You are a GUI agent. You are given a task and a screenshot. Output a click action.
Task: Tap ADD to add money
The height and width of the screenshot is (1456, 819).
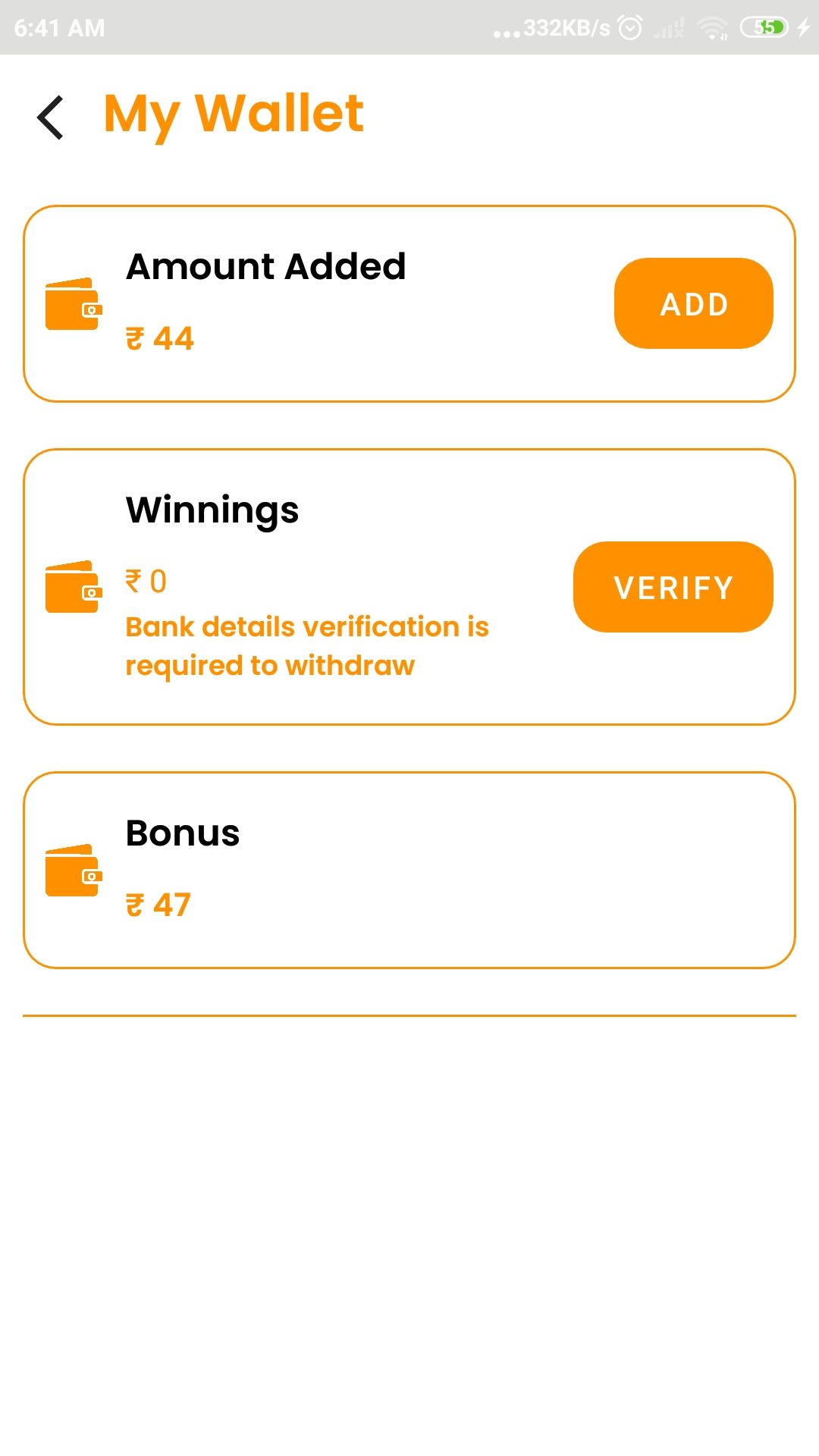(693, 303)
